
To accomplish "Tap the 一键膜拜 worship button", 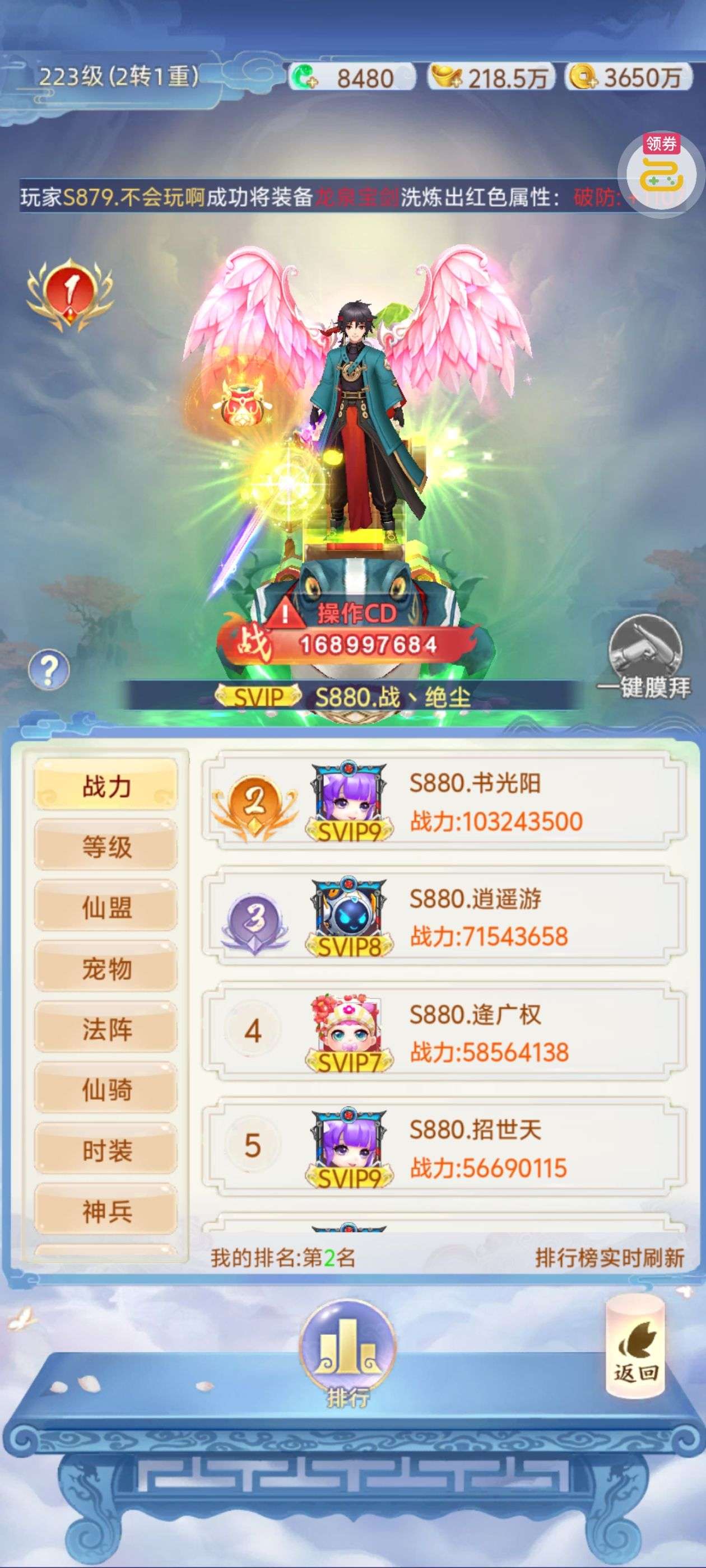I will coord(644,657).
